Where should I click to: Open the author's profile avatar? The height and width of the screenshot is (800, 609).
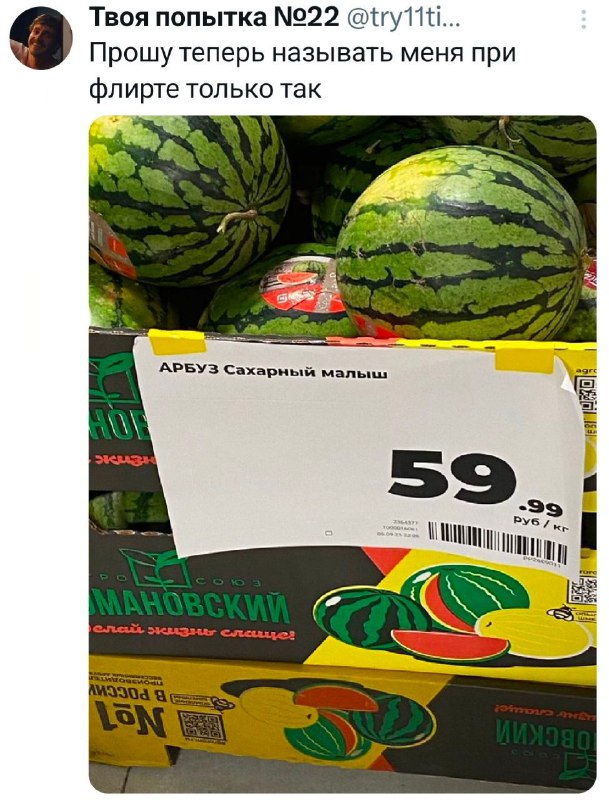coord(41,38)
